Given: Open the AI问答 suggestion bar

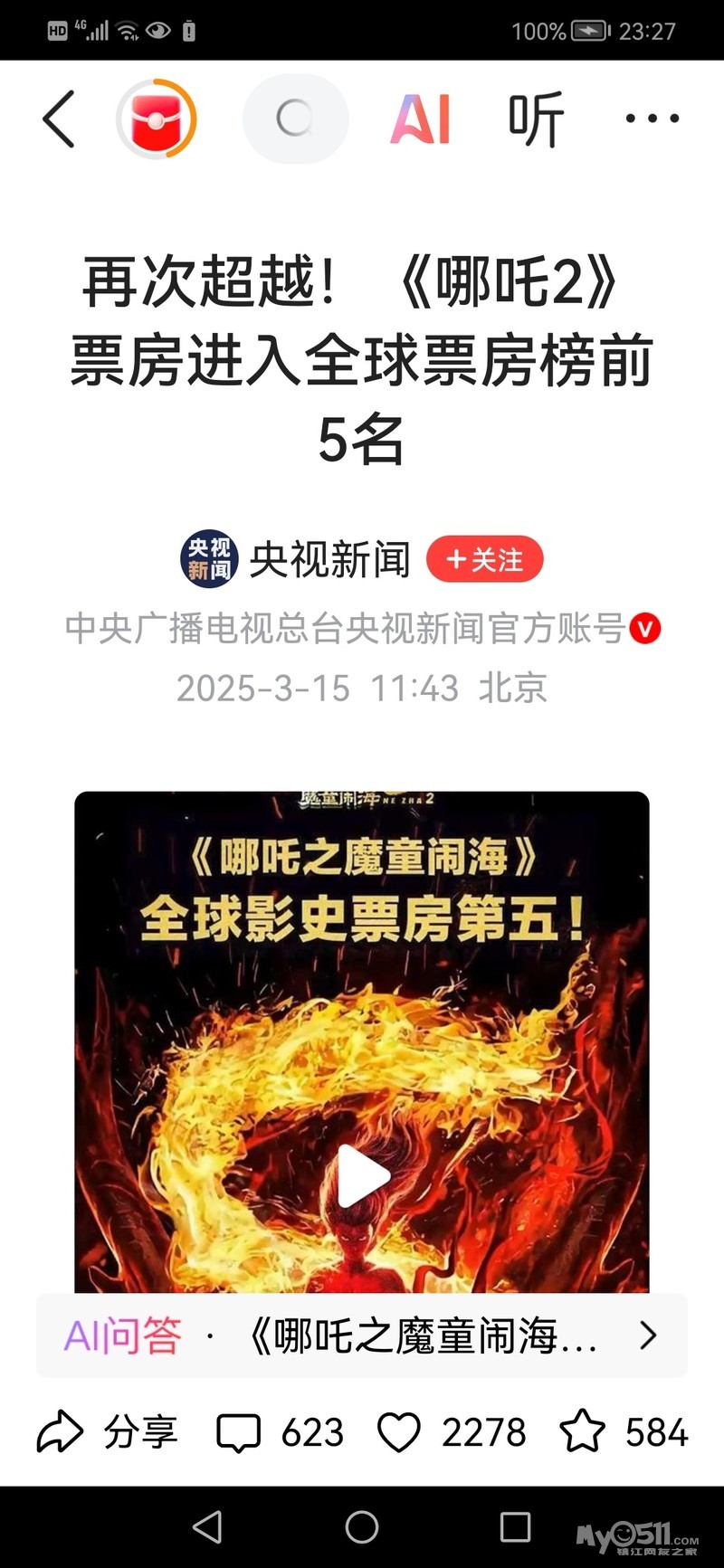Looking at the screenshot, I should pos(362,1335).
